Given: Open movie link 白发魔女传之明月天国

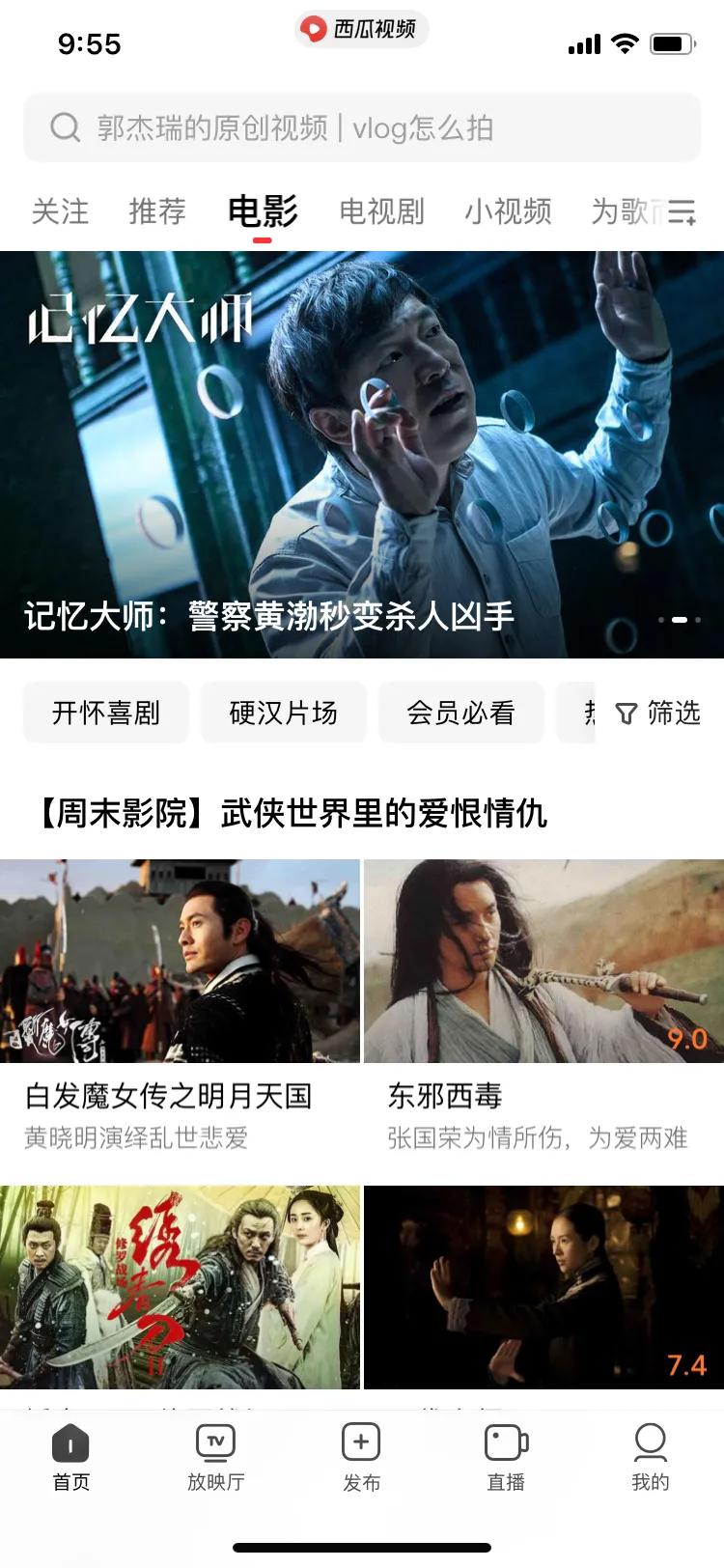Looking at the screenshot, I should point(170,1096).
